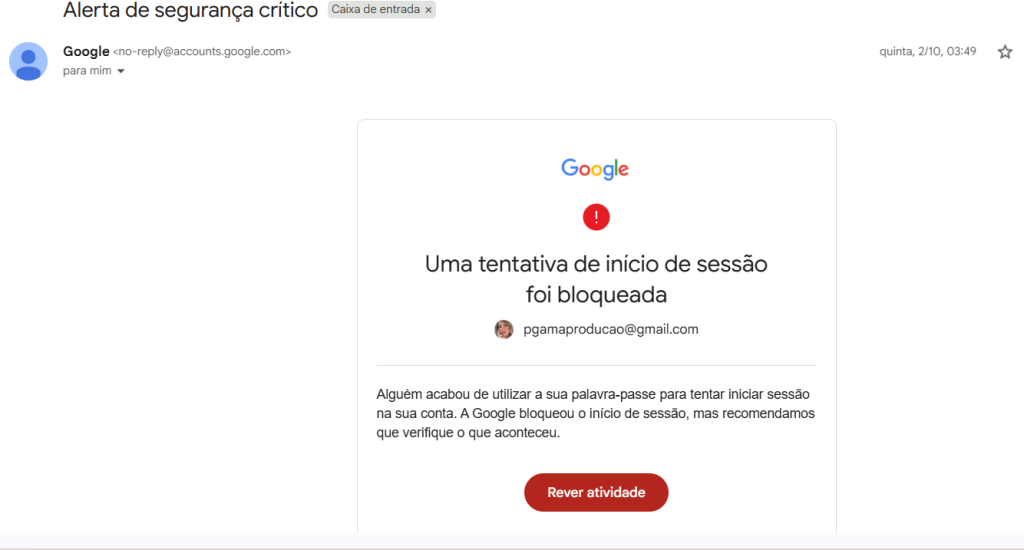Screen dimensions: 1024x550
Task: Star this email from Google
Action: [x=1005, y=52]
